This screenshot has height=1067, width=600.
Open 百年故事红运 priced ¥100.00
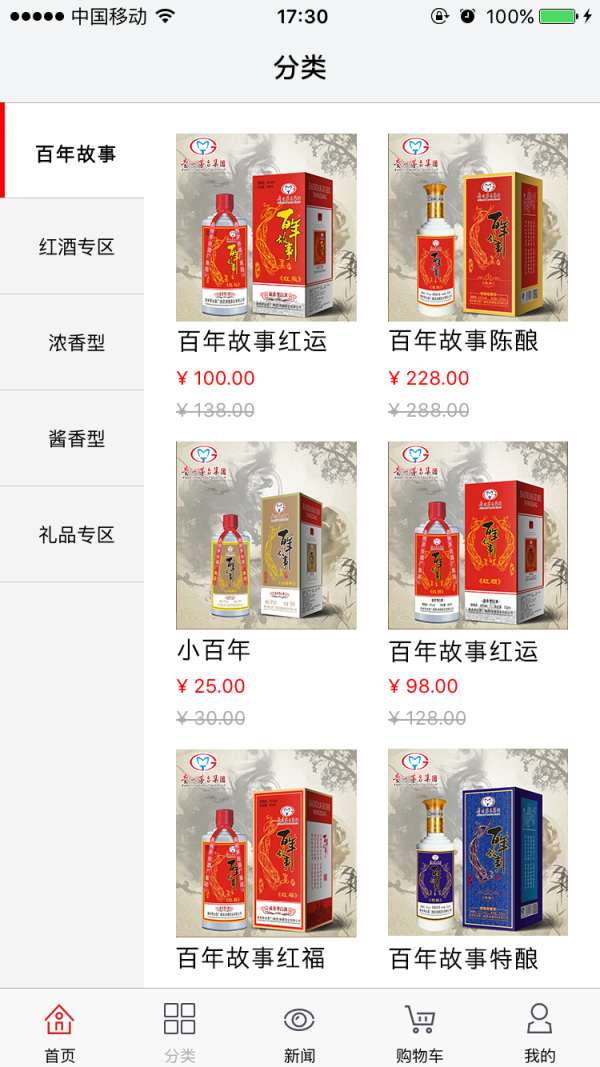point(266,228)
